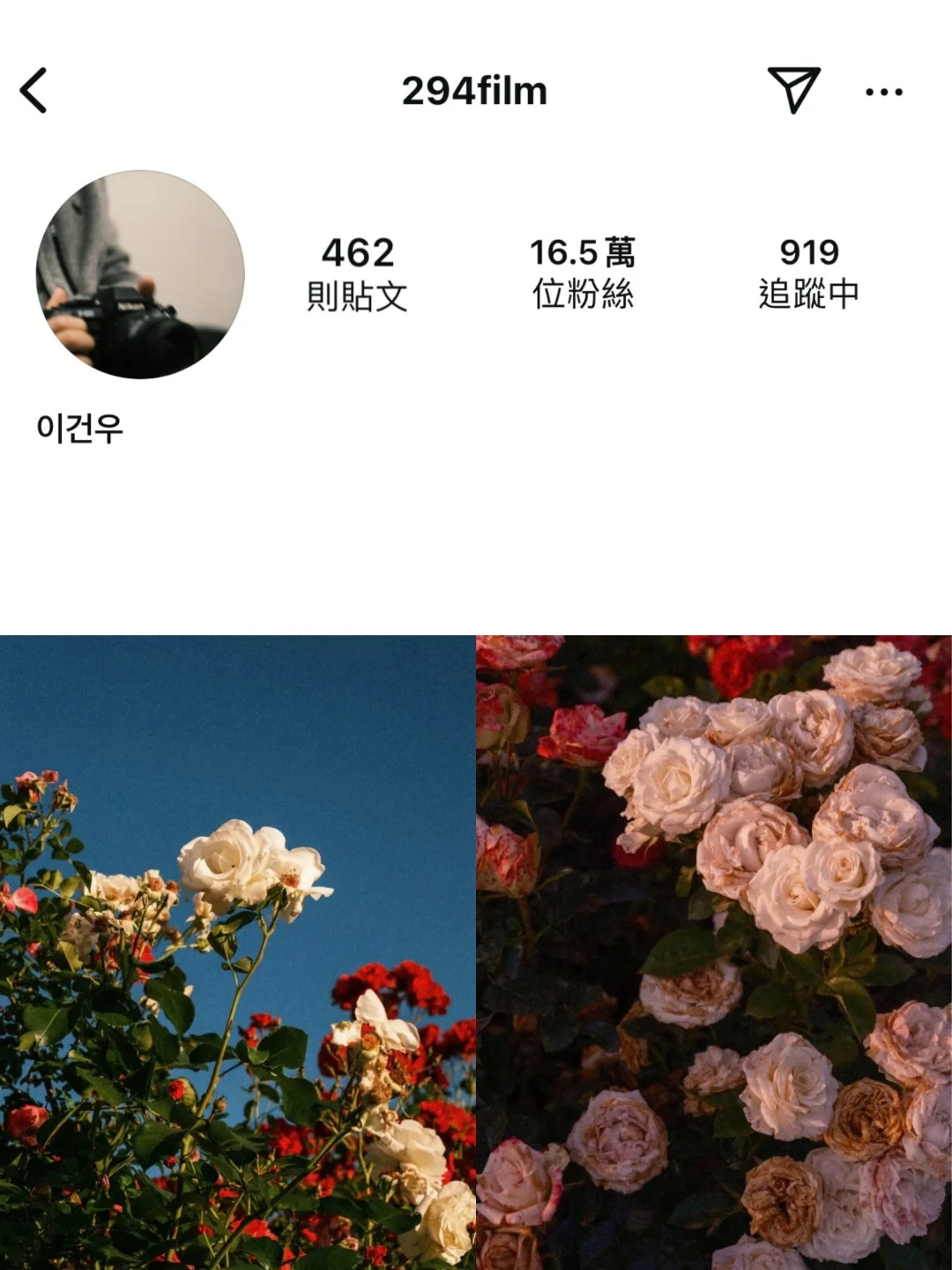
Task: Select the posts statistic in the profile header
Action: (x=357, y=273)
